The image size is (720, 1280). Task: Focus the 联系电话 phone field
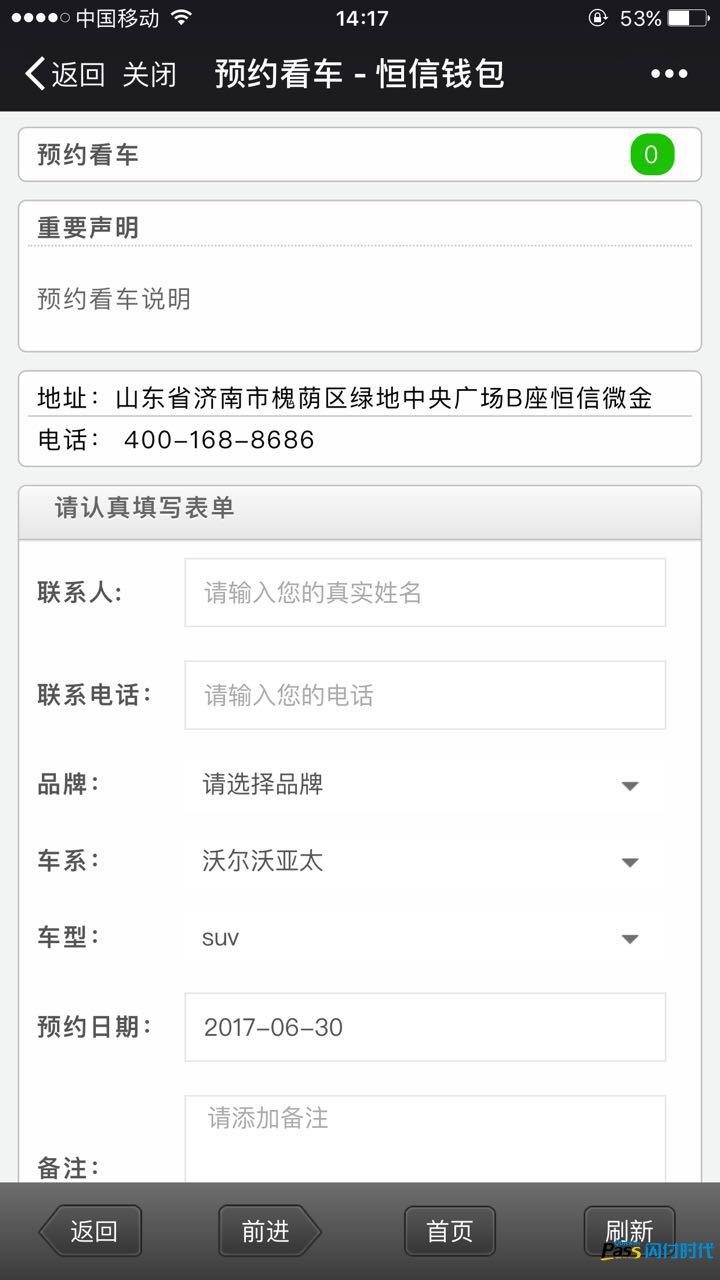coord(425,695)
